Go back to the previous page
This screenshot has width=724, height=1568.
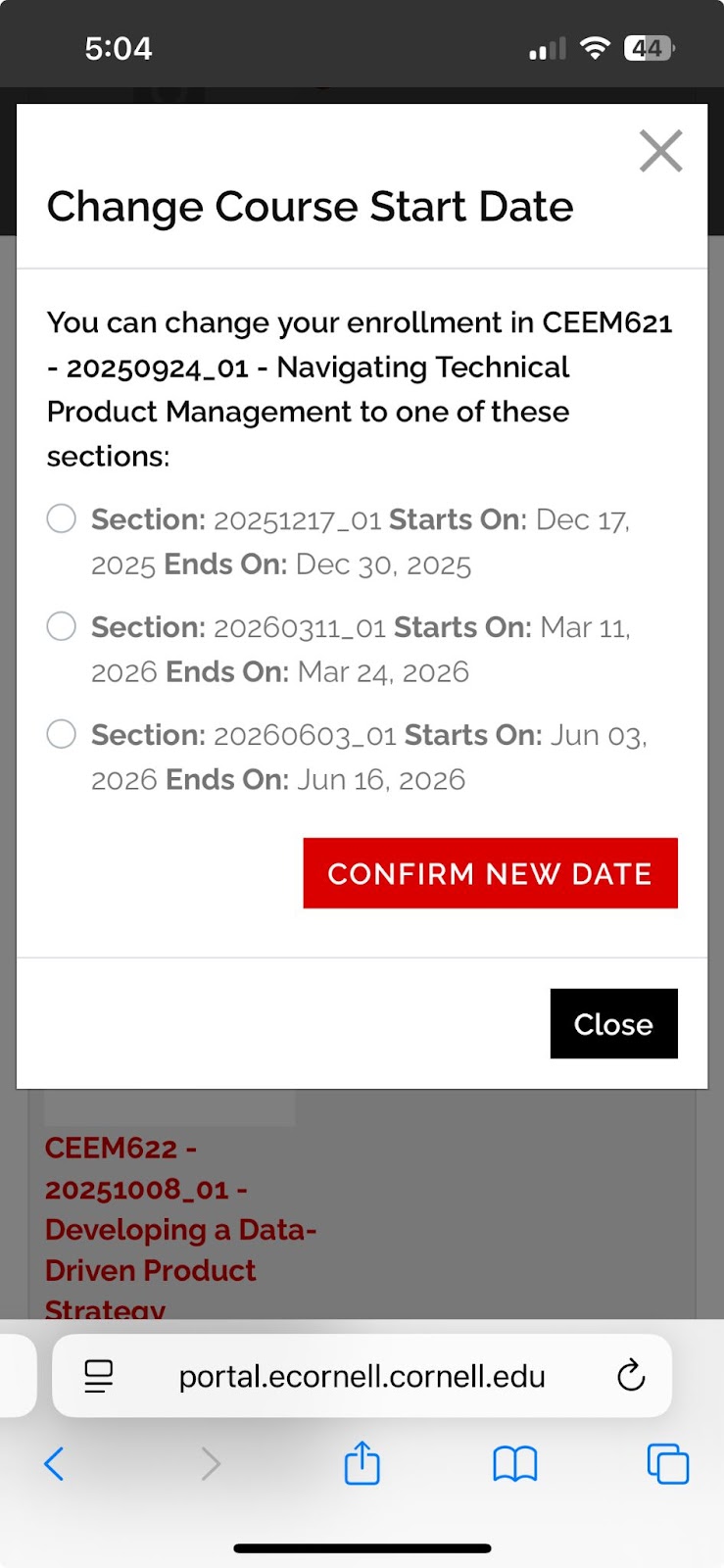click(55, 1464)
